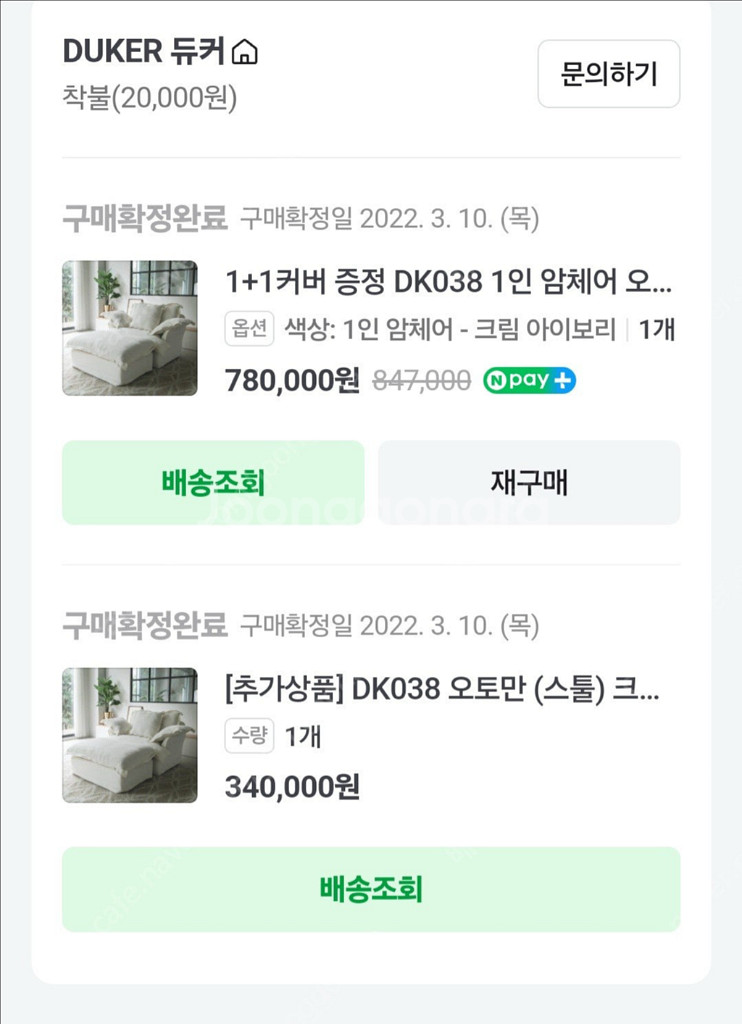View the [추가상품] DK038 오토만 title
The image size is (742, 1024).
pyautogui.click(x=442, y=689)
